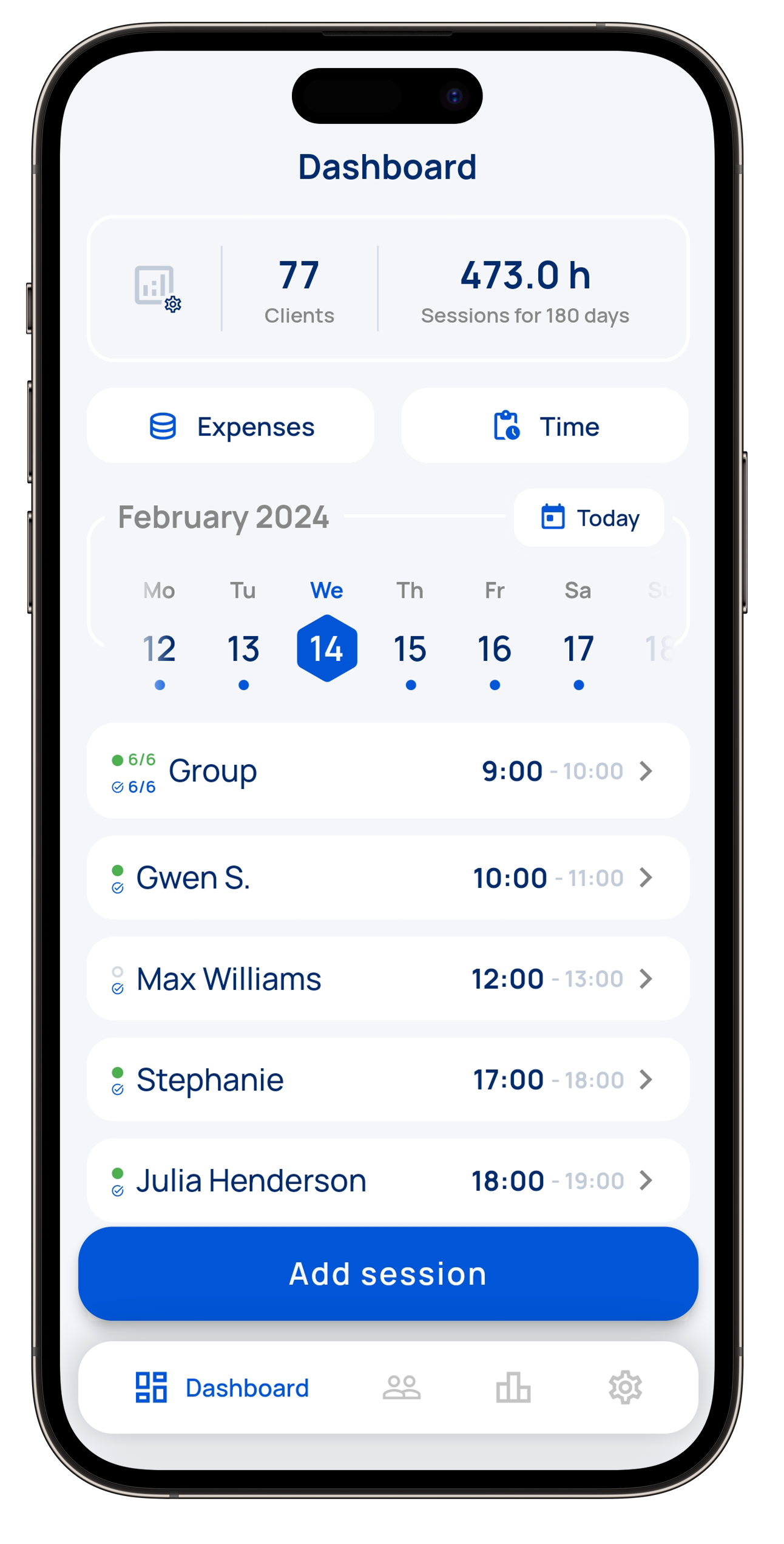
Task: Open Julia Henderson's session at 18:00
Action: pyautogui.click(x=387, y=1180)
